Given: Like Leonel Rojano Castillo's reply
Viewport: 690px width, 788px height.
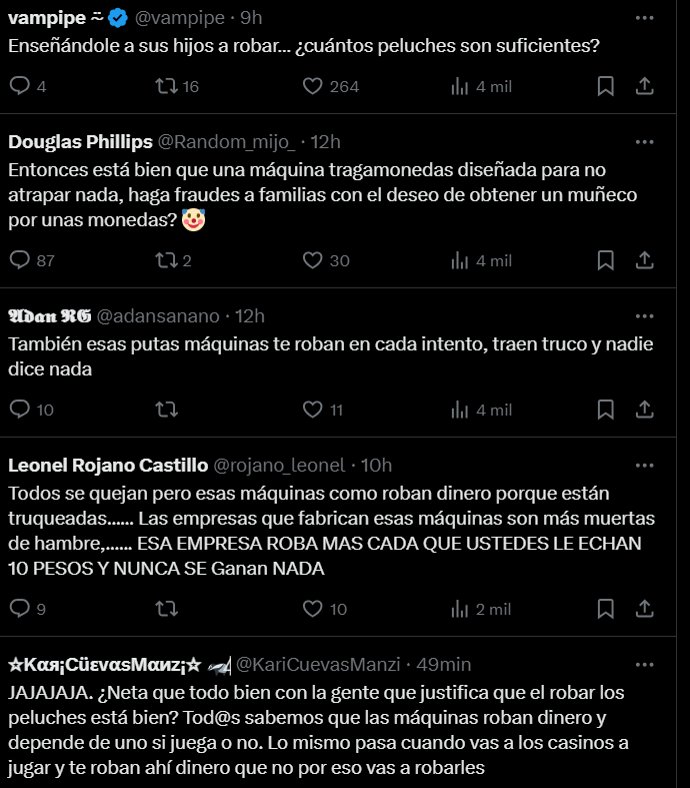Looking at the screenshot, I should pyautogui.click(x=313, y=608).
